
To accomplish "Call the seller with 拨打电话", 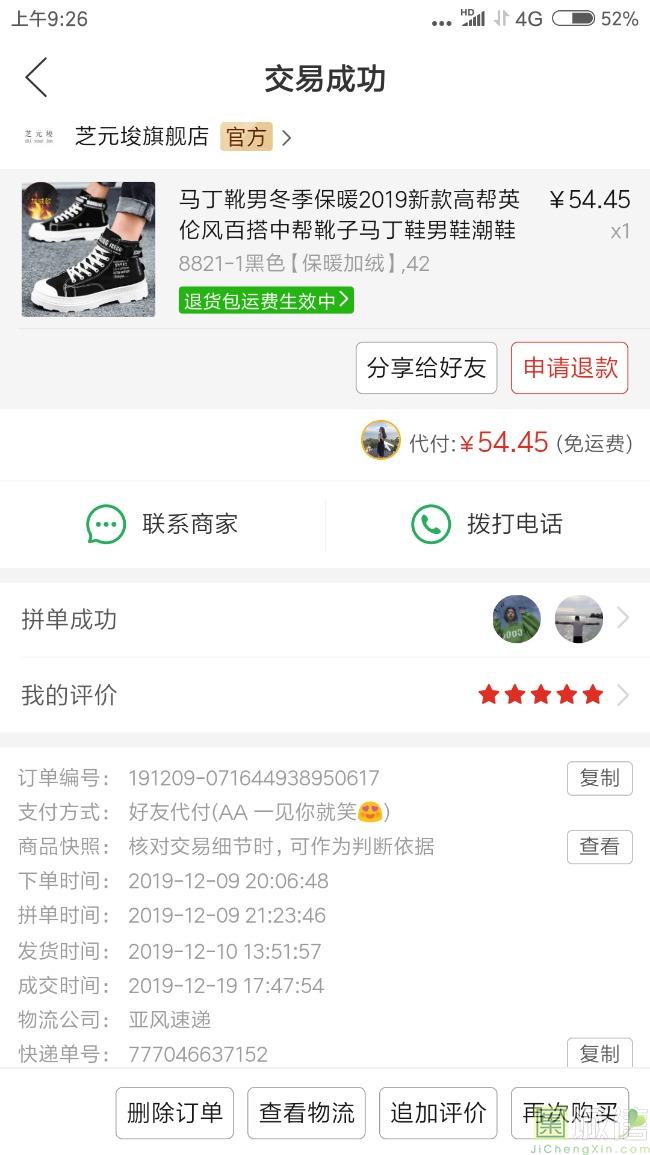I will click(x=487, y=524).
